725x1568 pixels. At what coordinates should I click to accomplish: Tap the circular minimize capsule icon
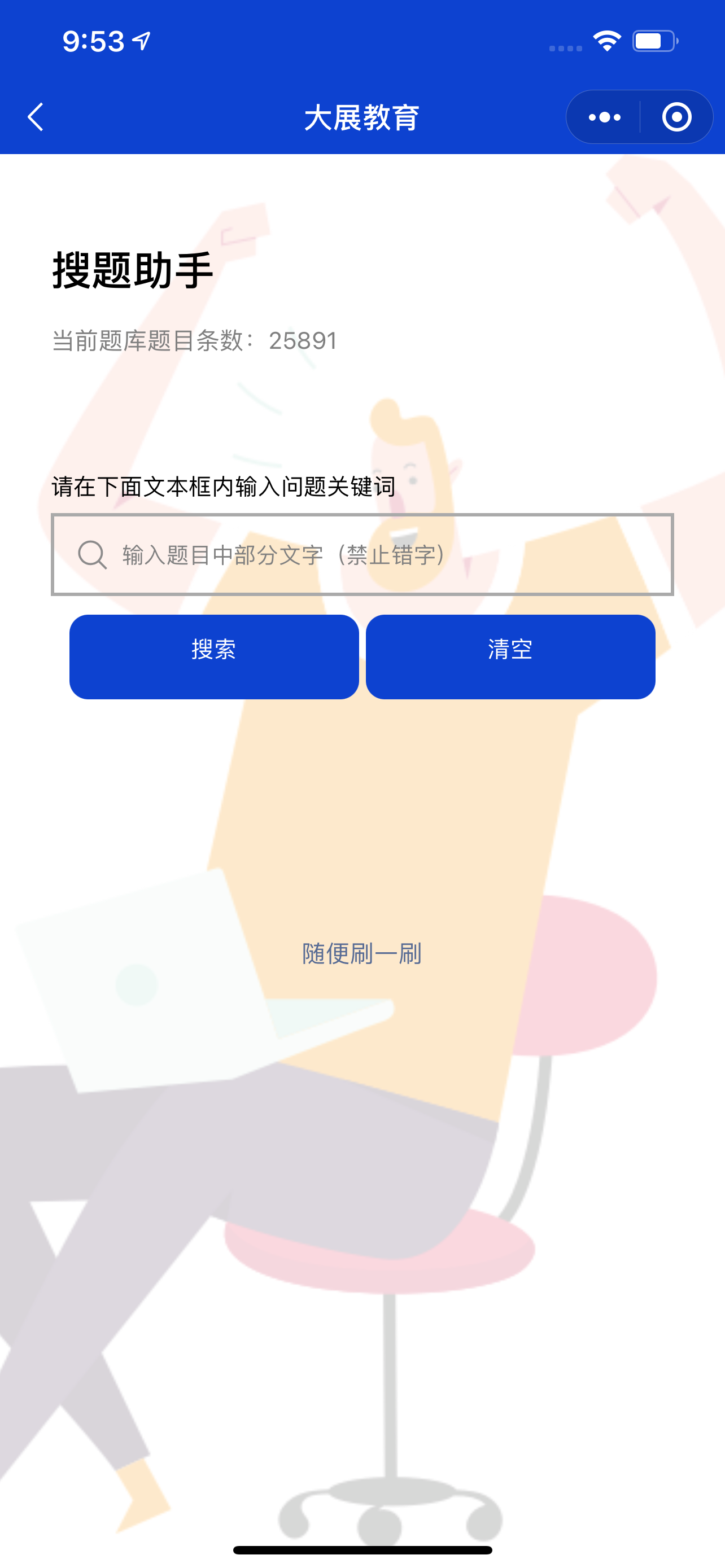(678, 117)
